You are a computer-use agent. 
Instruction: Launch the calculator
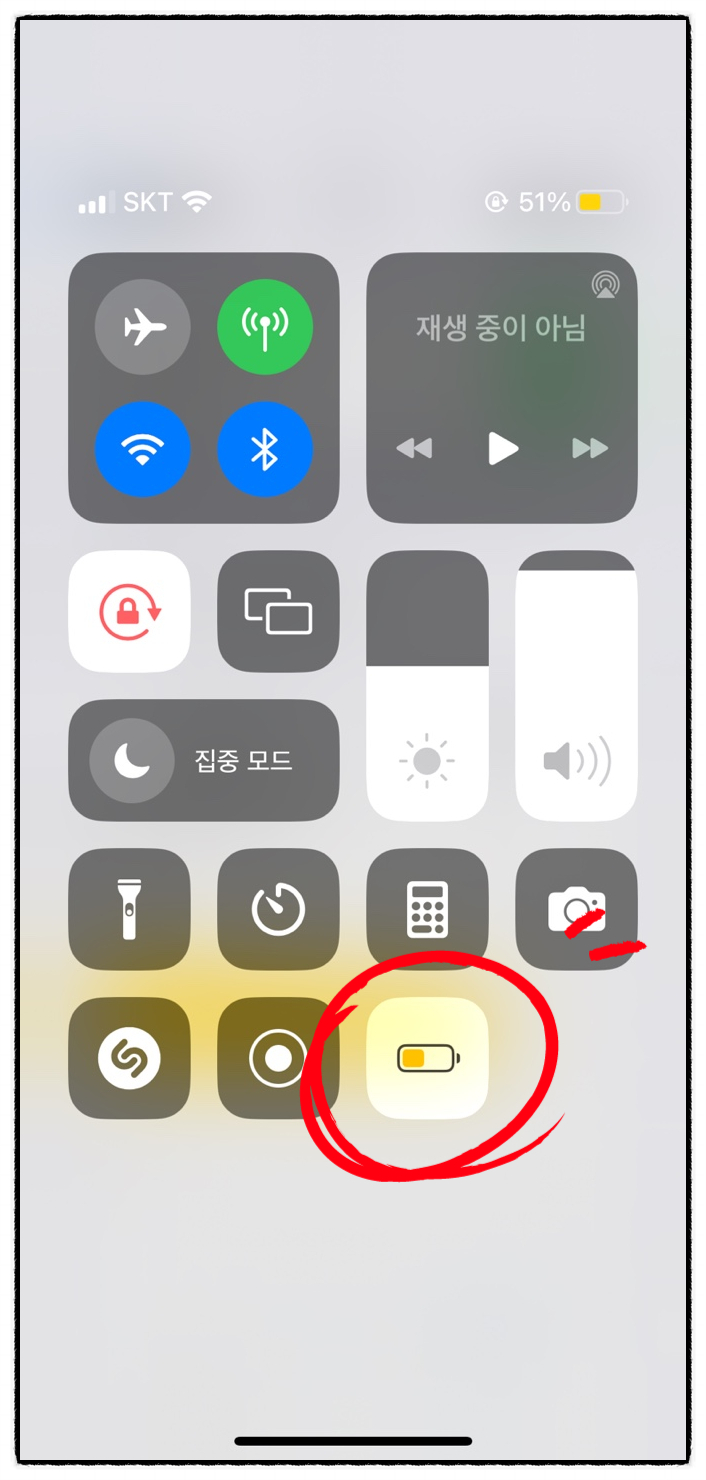click(x=427, y=909)
